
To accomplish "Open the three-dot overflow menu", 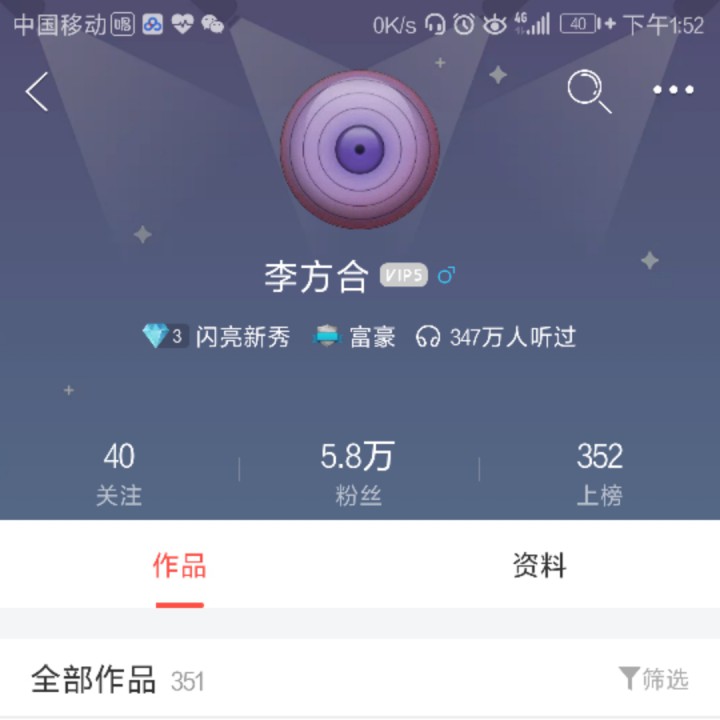I will [x=673, y=91].
